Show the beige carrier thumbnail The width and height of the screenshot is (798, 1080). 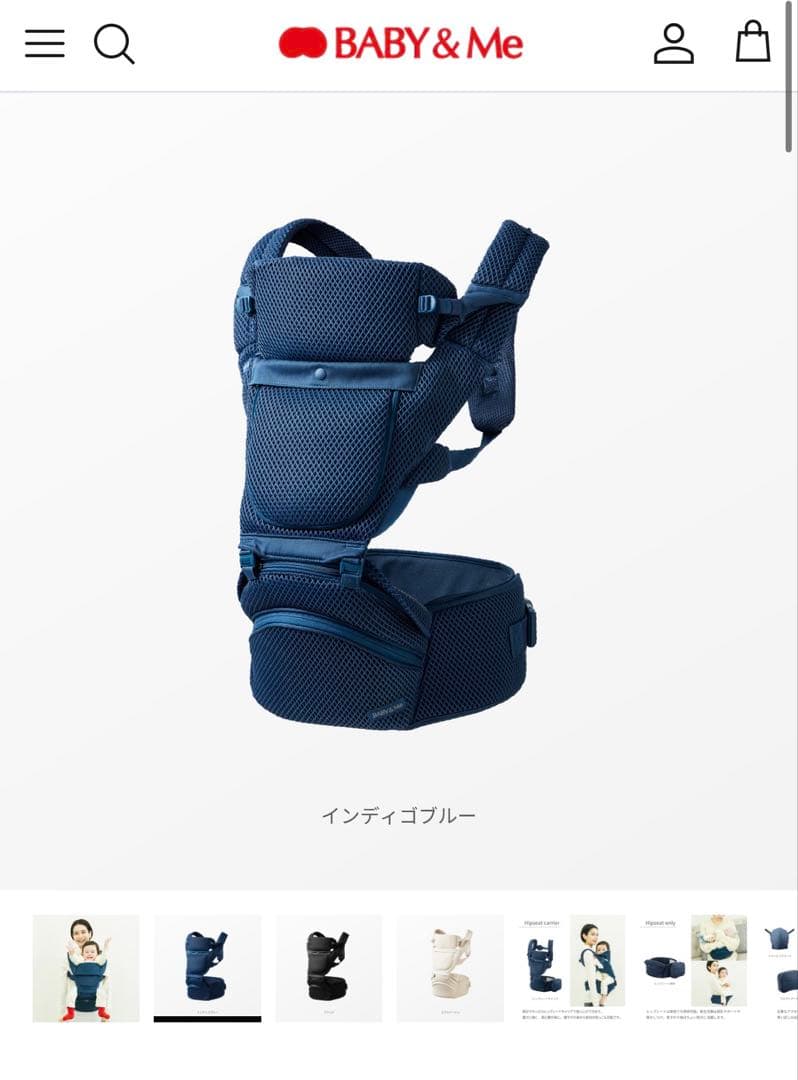(x=450, y=967)
